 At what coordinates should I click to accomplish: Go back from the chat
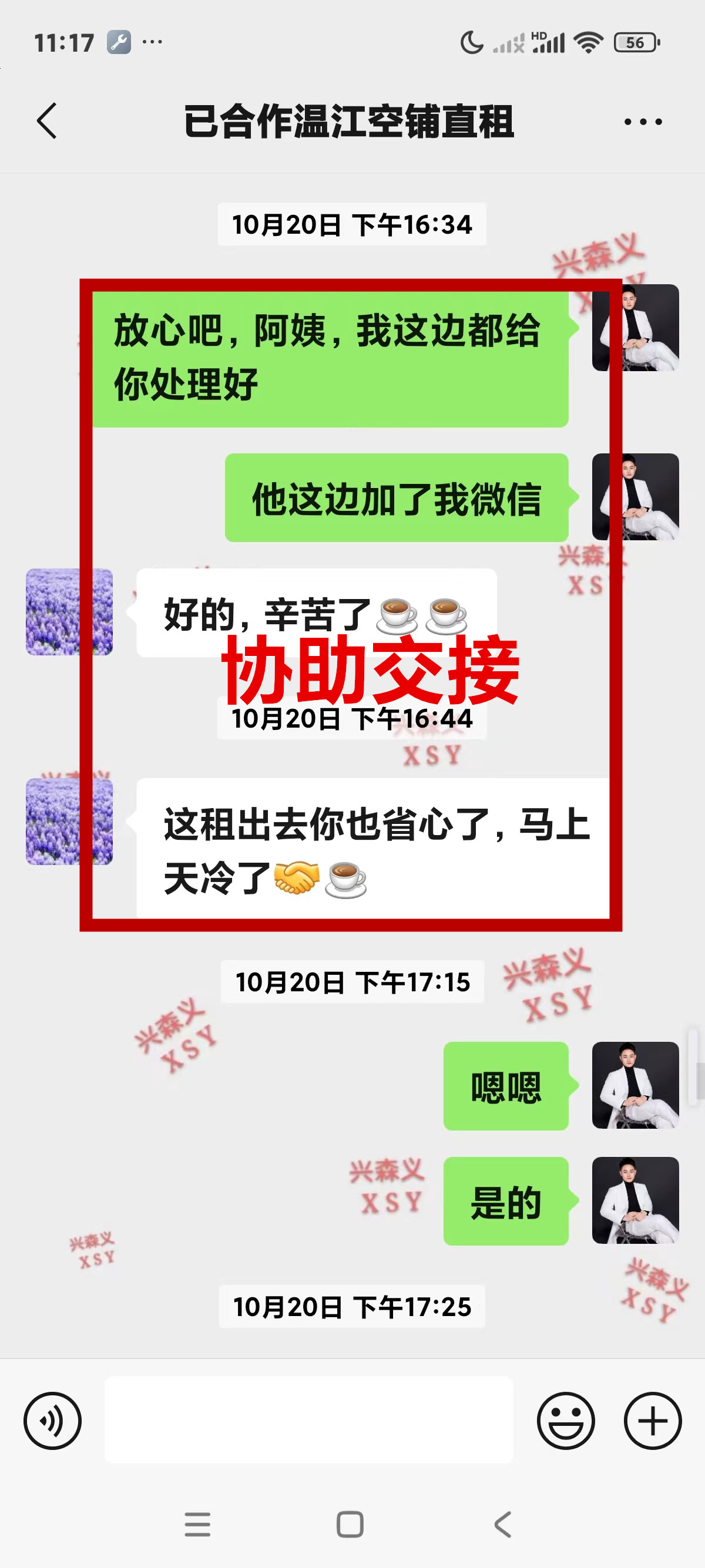(48, 120)
